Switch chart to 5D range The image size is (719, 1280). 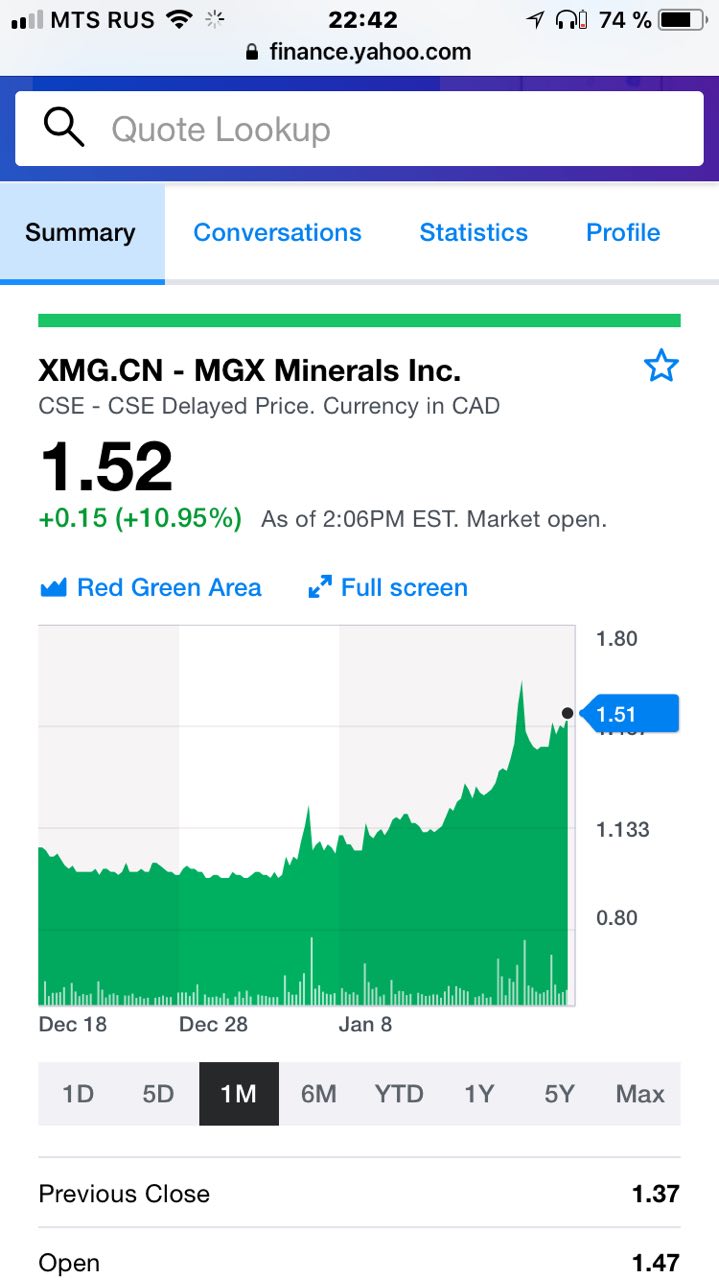click(x=158, y=1094)
